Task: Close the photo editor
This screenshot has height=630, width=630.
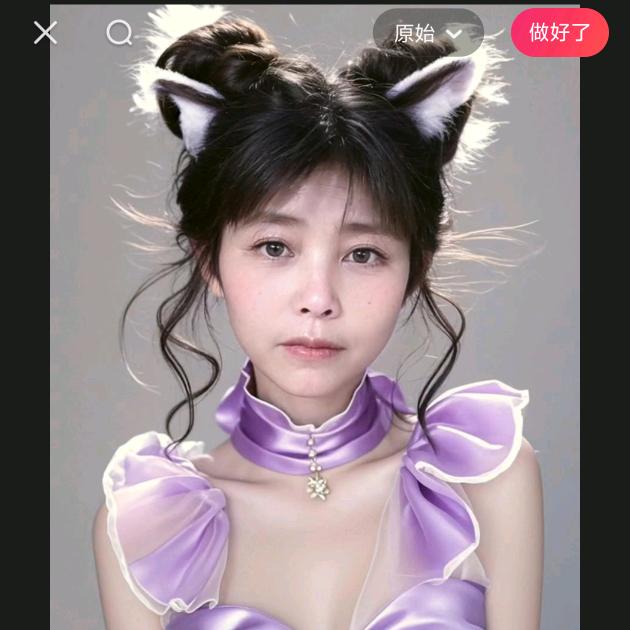Action: click(x=45, y=33)
